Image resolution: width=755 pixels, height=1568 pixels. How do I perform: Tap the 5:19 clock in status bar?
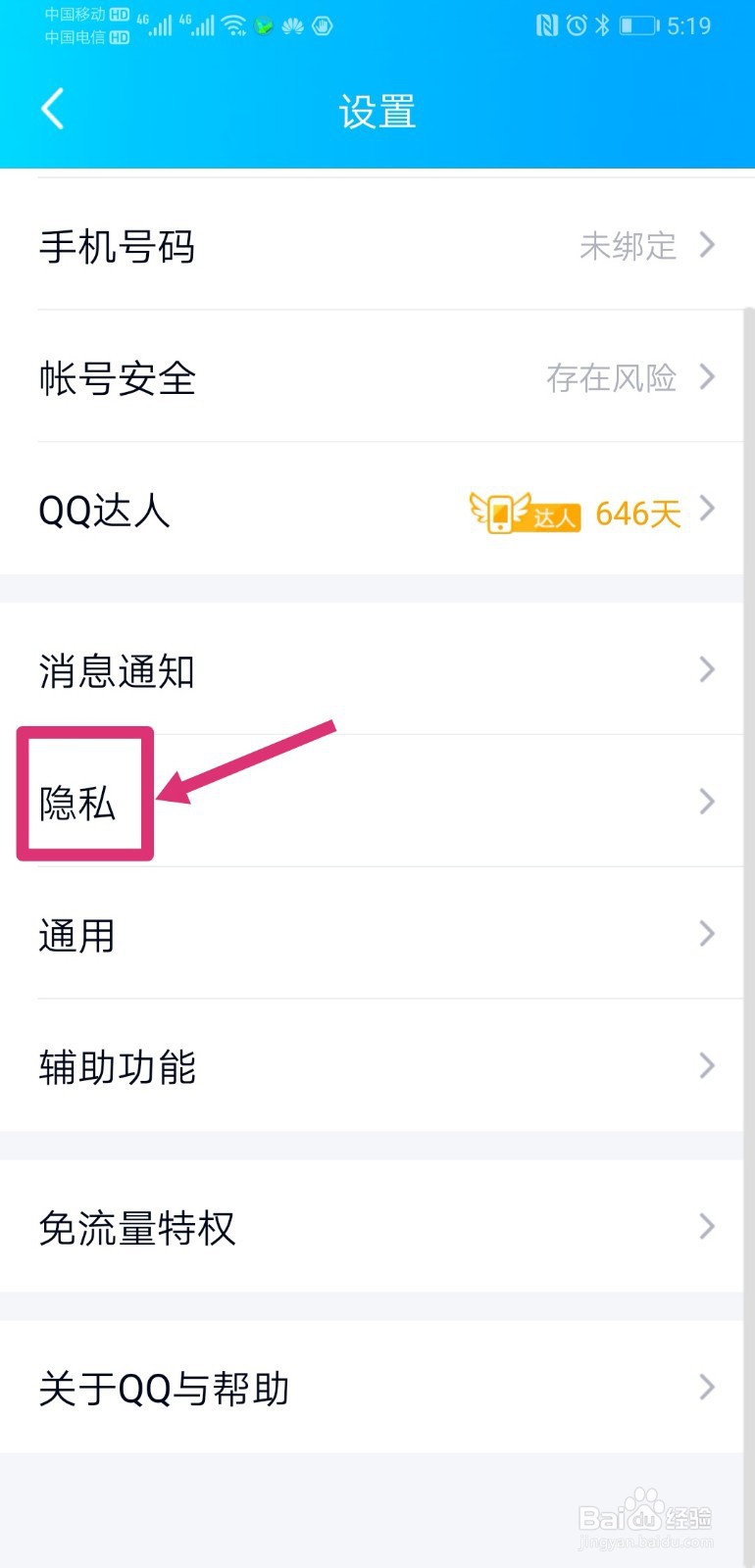click(x=691, y=24)
